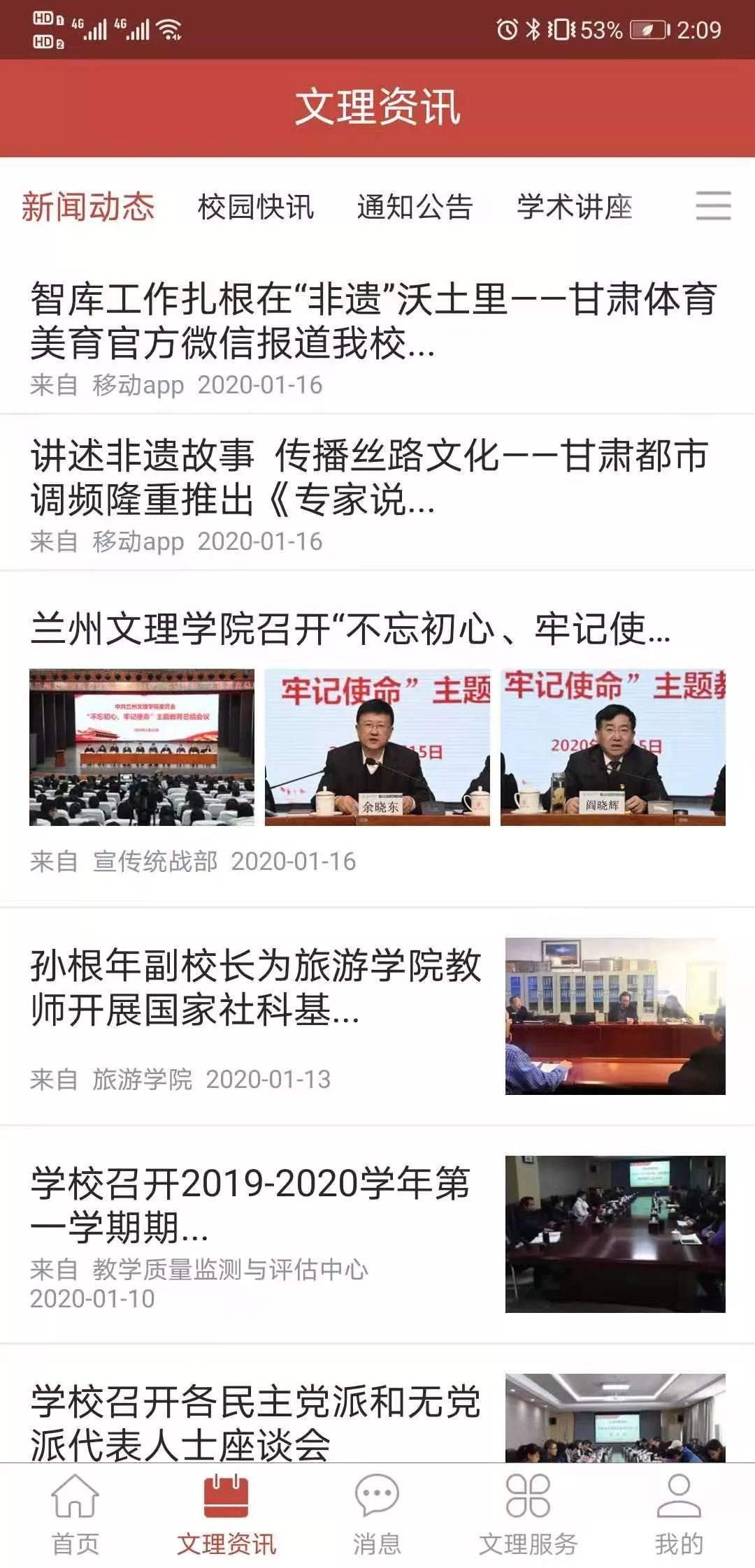View article about 孙根年副校长 at 旅游学院
The height and width of the screenshot is (1568, 755).
(256, 987)
